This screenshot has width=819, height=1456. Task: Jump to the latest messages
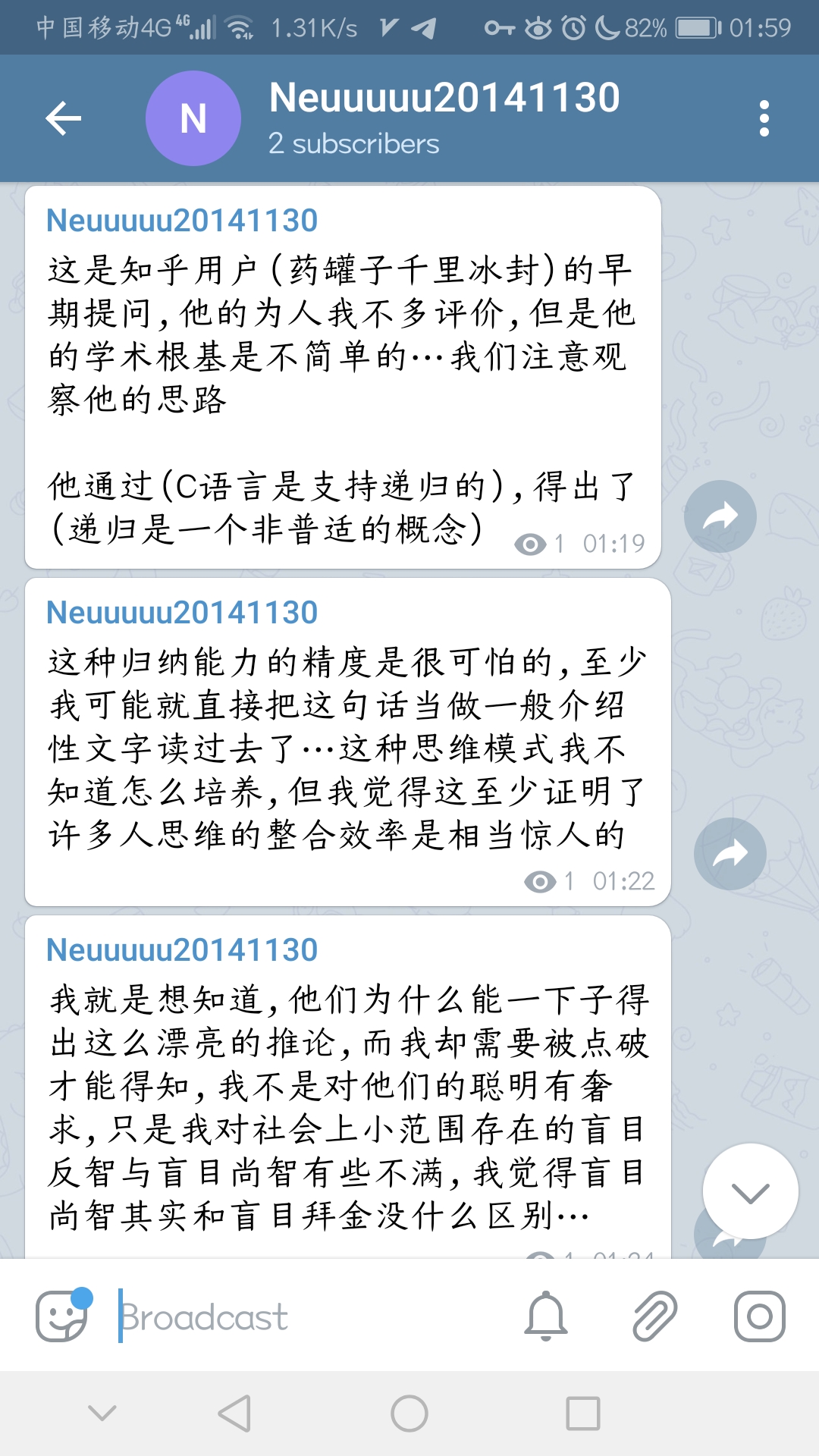750,1191
